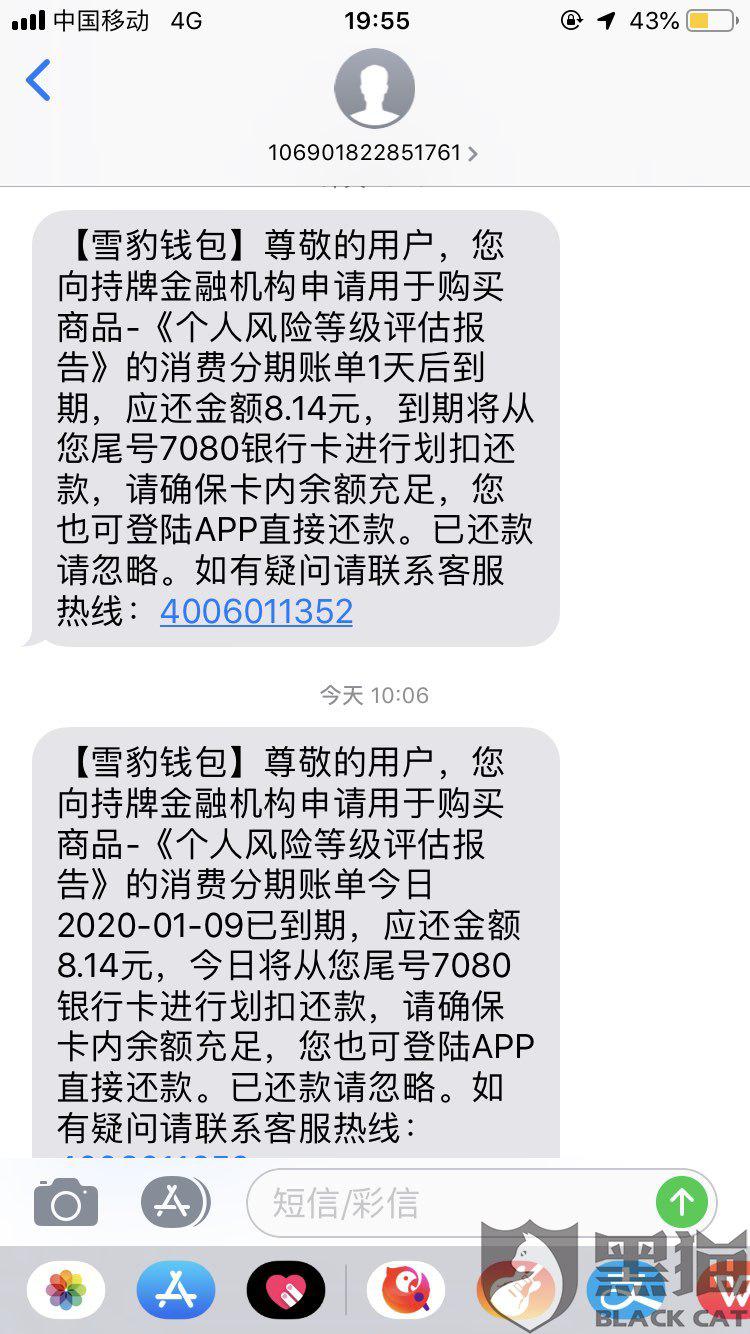Open the heart Digital Touch app
Viewport: 750px width, 1334px height.
pyautogui.click(x=286, y=1289)
